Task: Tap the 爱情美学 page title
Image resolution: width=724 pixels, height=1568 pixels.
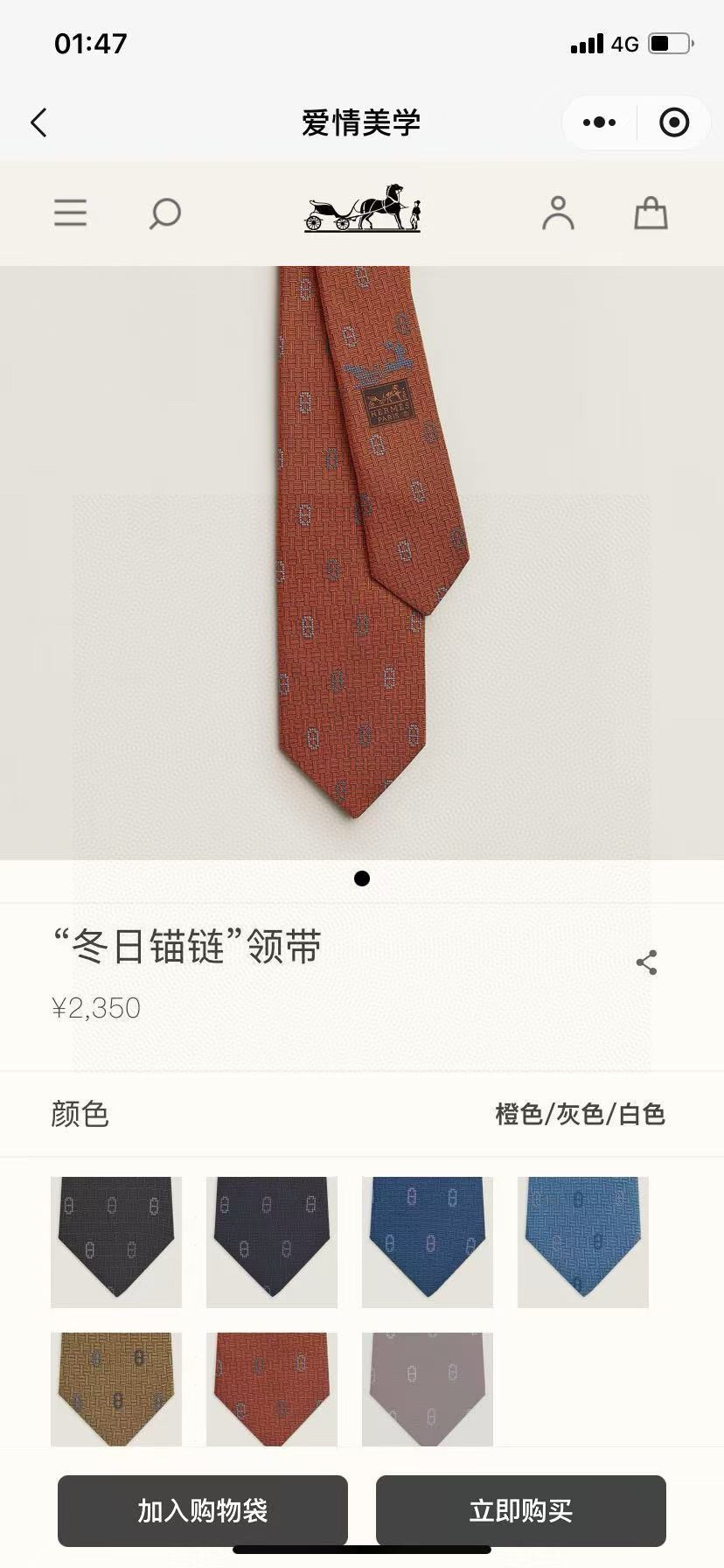Action: [362, 122]
